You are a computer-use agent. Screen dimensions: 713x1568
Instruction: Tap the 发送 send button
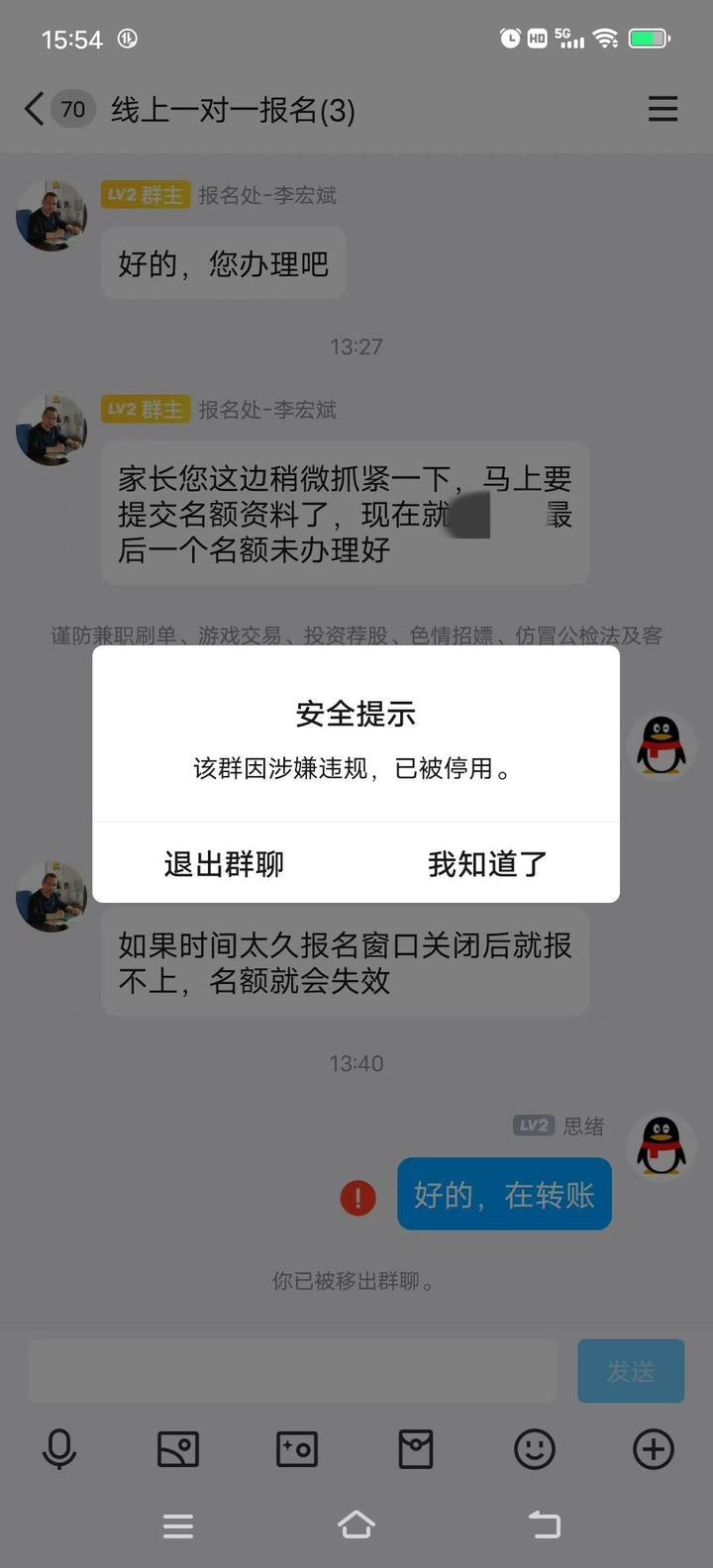(631, 1371)
